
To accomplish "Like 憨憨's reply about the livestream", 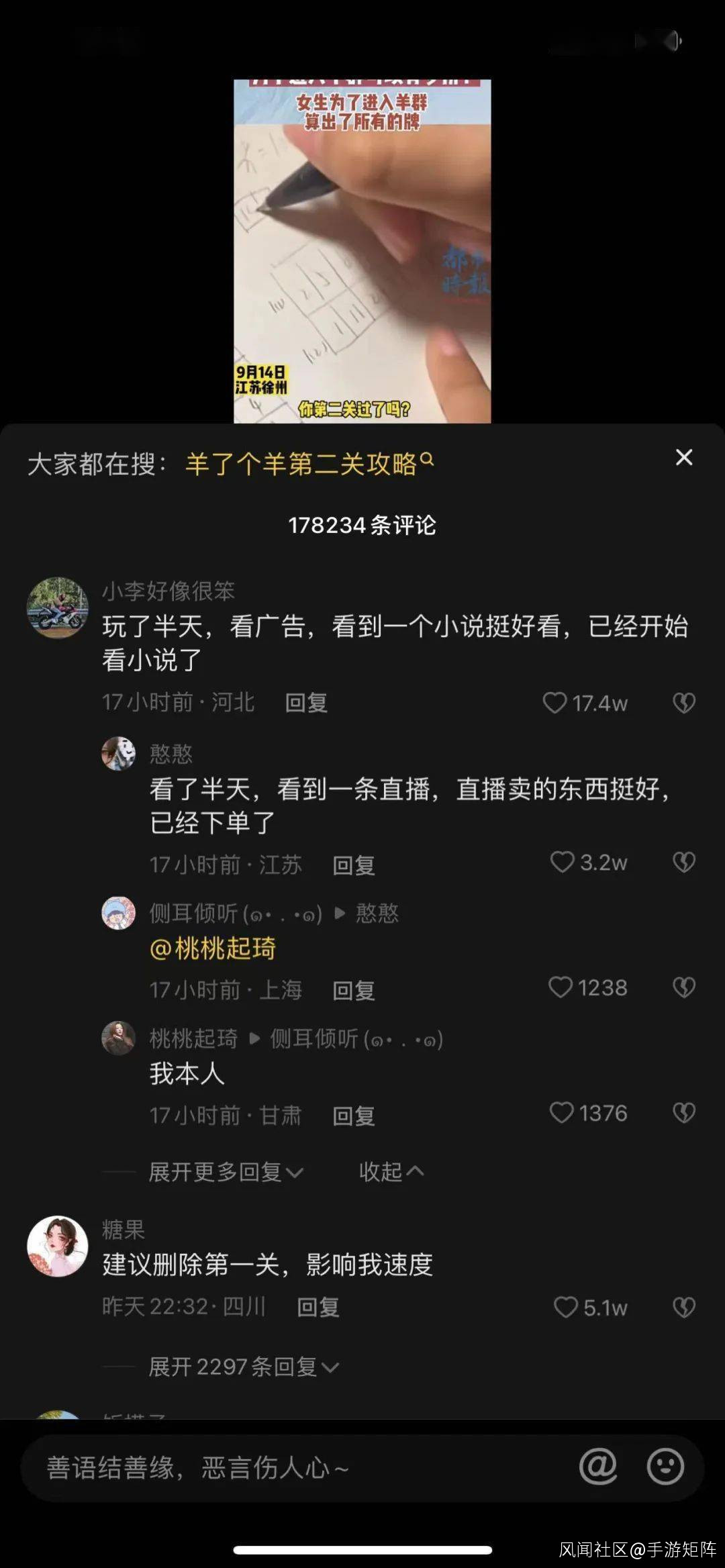I will [x=563, y=862].
